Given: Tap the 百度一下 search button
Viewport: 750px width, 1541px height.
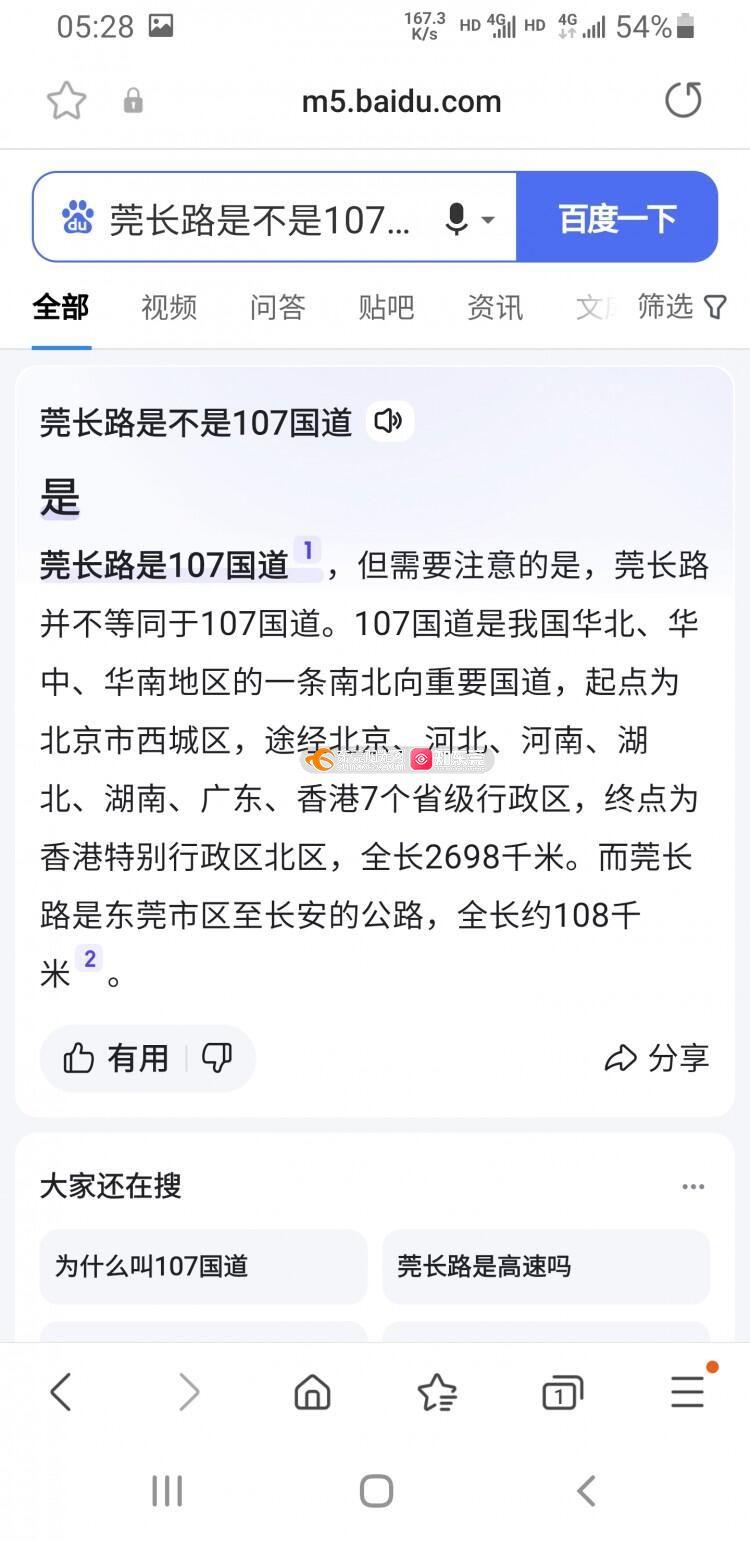Looking at the screenshot, I should [x=617, y=218].
